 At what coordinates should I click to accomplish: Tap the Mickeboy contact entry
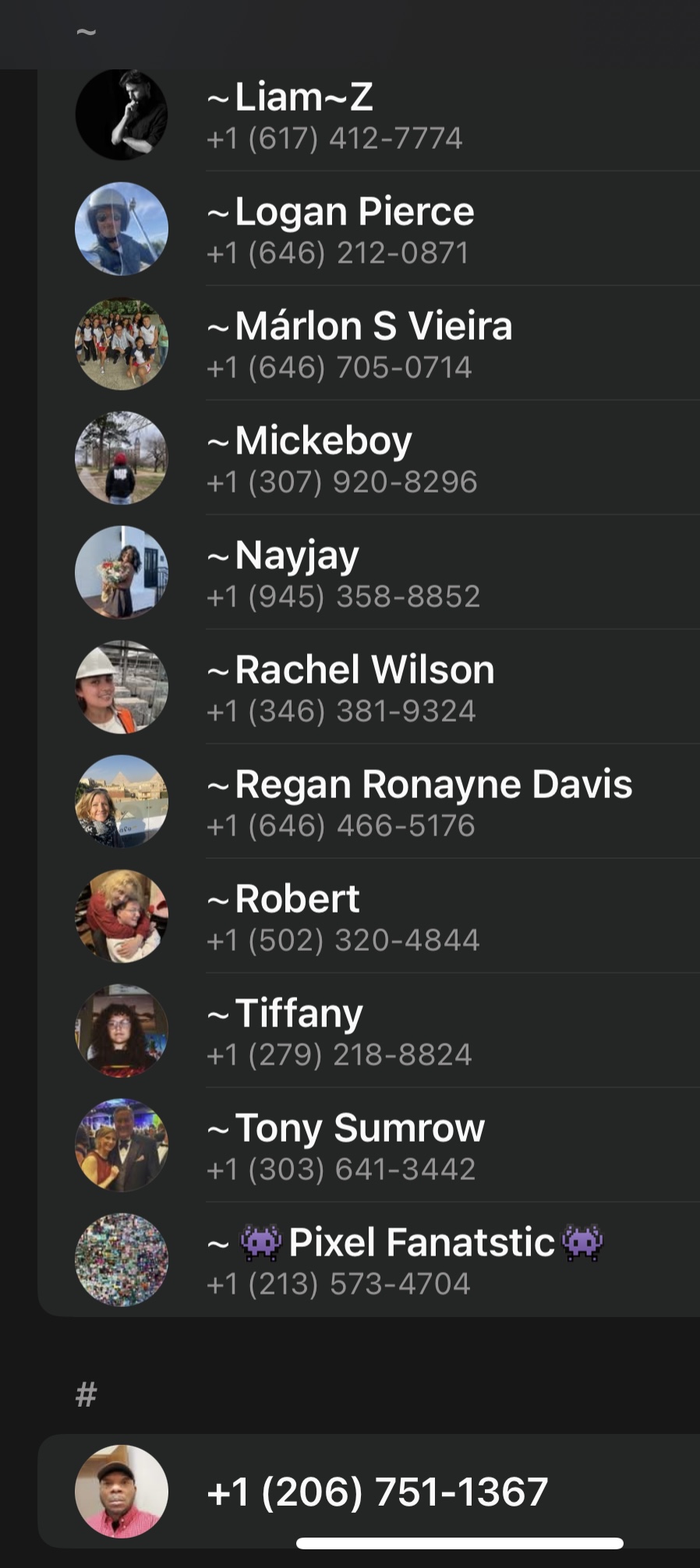coord(374,459)
